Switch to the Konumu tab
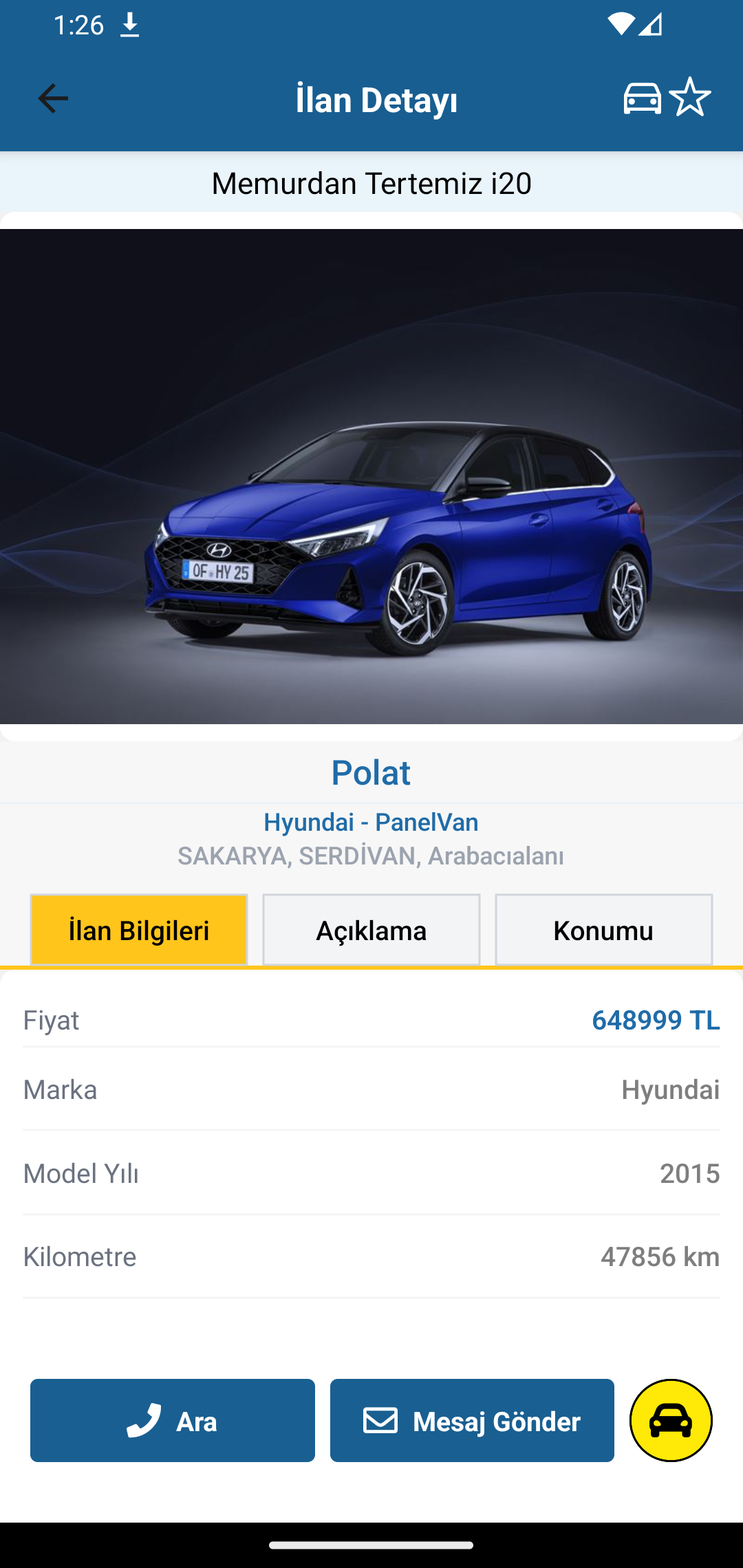This screenshot has height=1568, width=743. coord(603,930)
